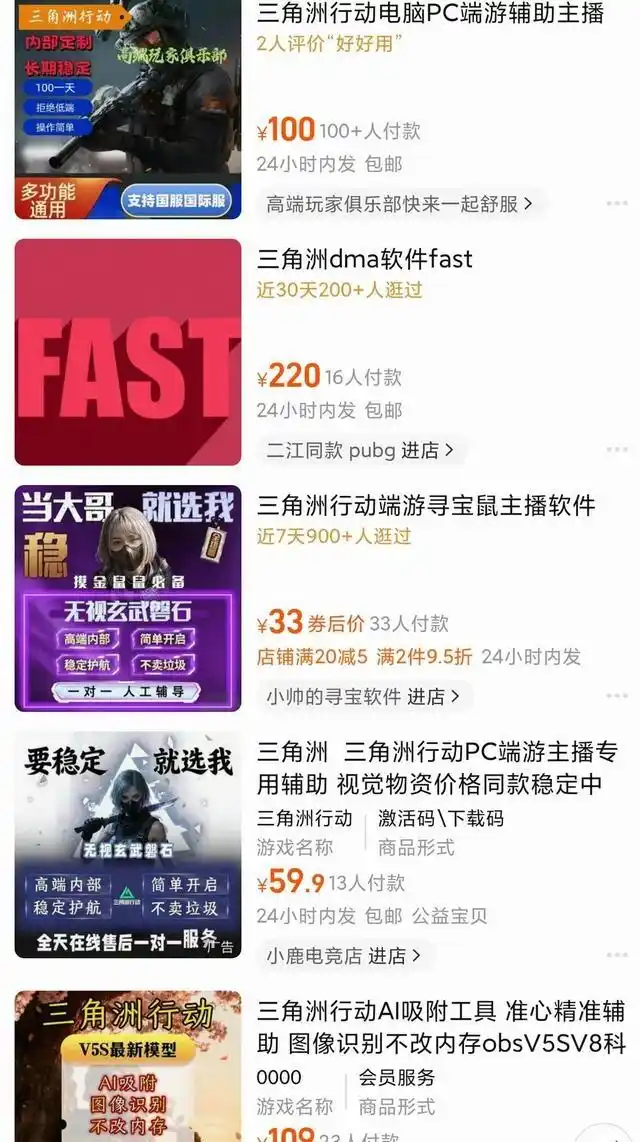This screenshot has width=640, height=1142.
Task: Open 三角洲行动电脑PC端游辅助主播 product image
Action: [128, 109]
